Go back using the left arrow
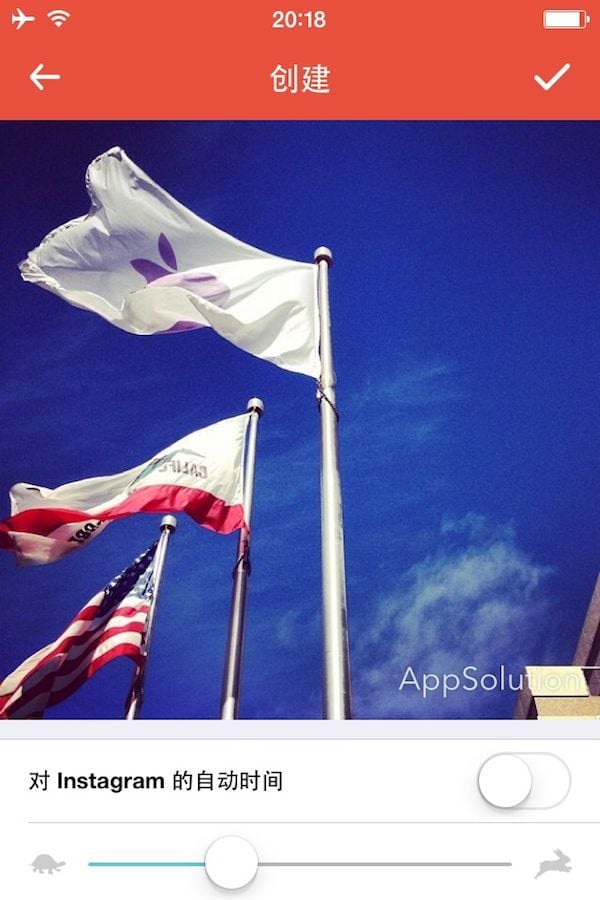The width and height of the screenshot is (600, 900). pos(45,77)
